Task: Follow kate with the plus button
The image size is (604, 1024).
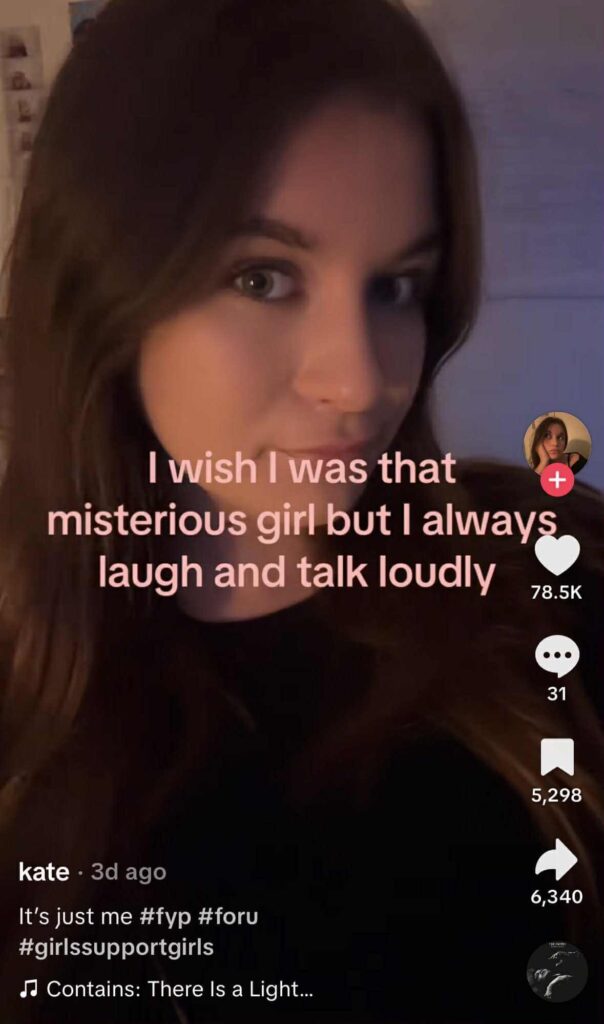Action: pyautogui.click(x=556, y=482)
